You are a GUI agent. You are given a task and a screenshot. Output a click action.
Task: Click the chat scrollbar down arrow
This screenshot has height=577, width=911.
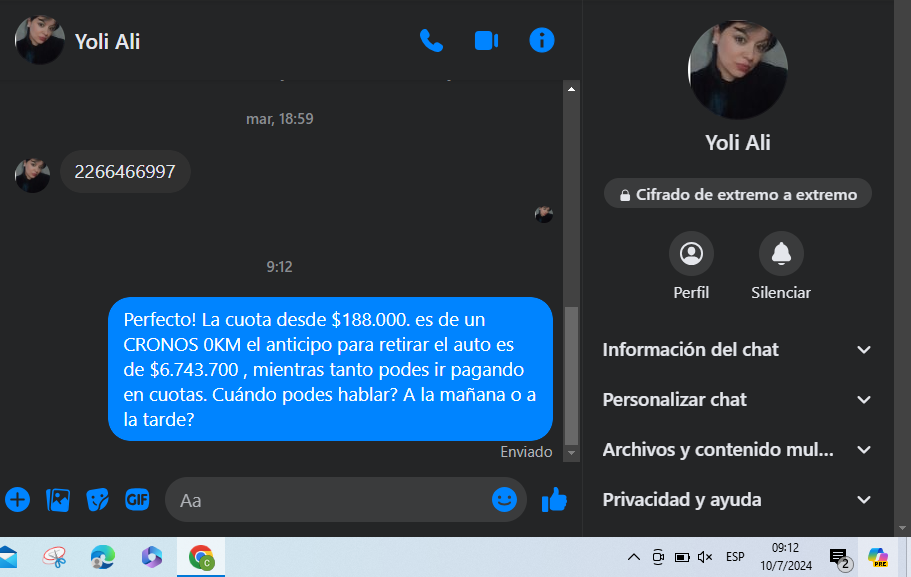tap(572, 453)
